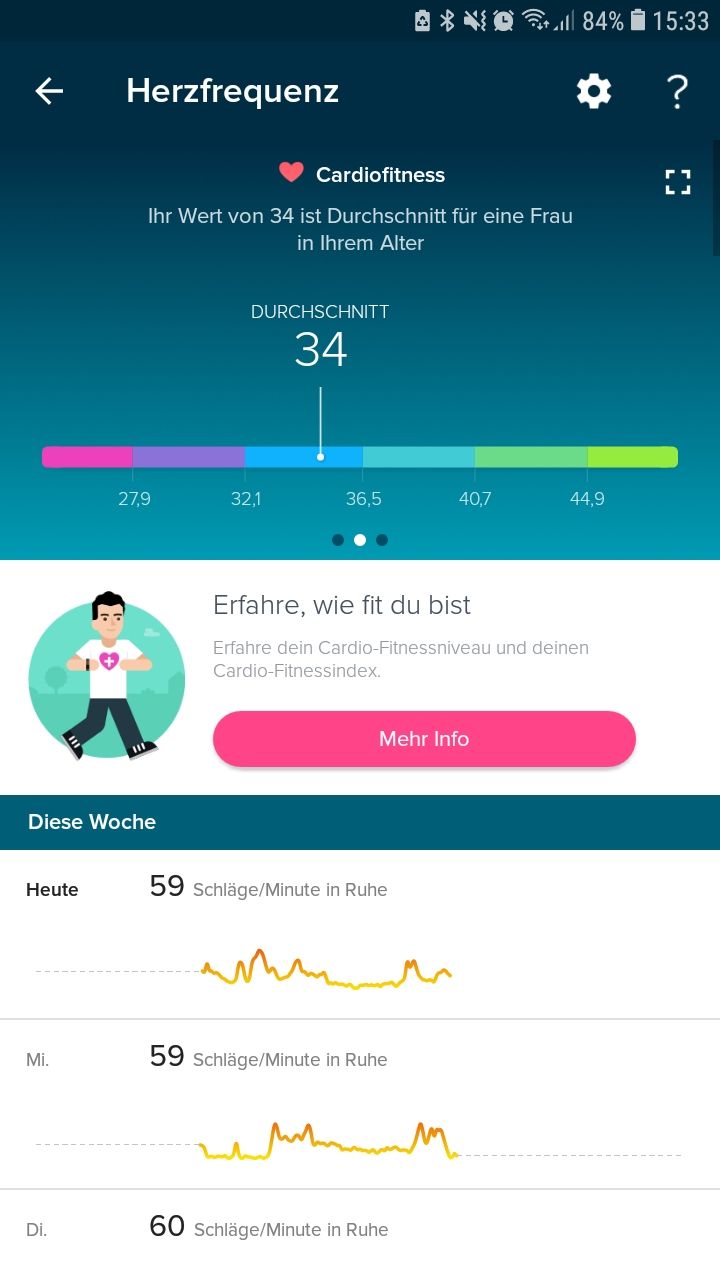Open Mi. heart rate day details
The height and width of the screenshot is (1280, 720).
tap(360, 1105)
